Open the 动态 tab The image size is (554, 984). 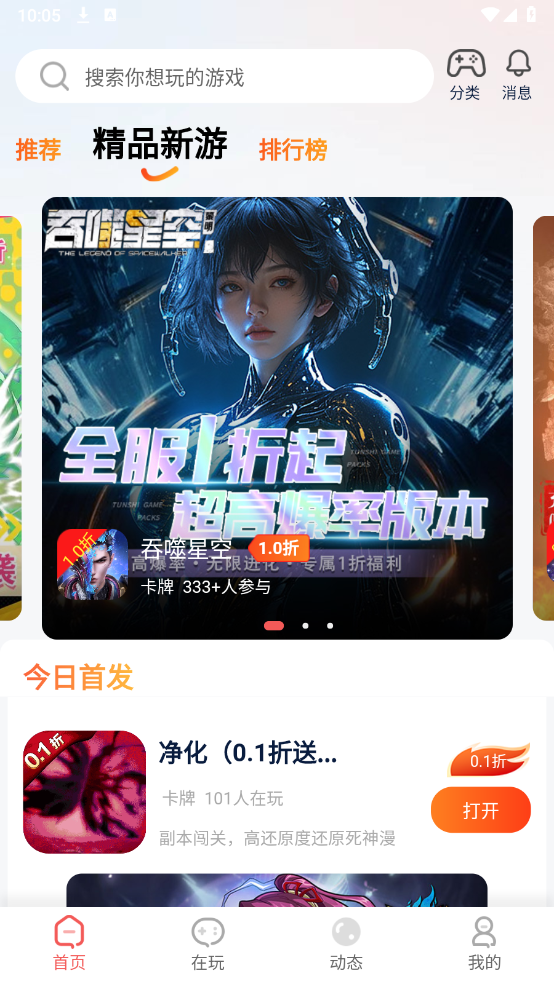tap(346, 944)
